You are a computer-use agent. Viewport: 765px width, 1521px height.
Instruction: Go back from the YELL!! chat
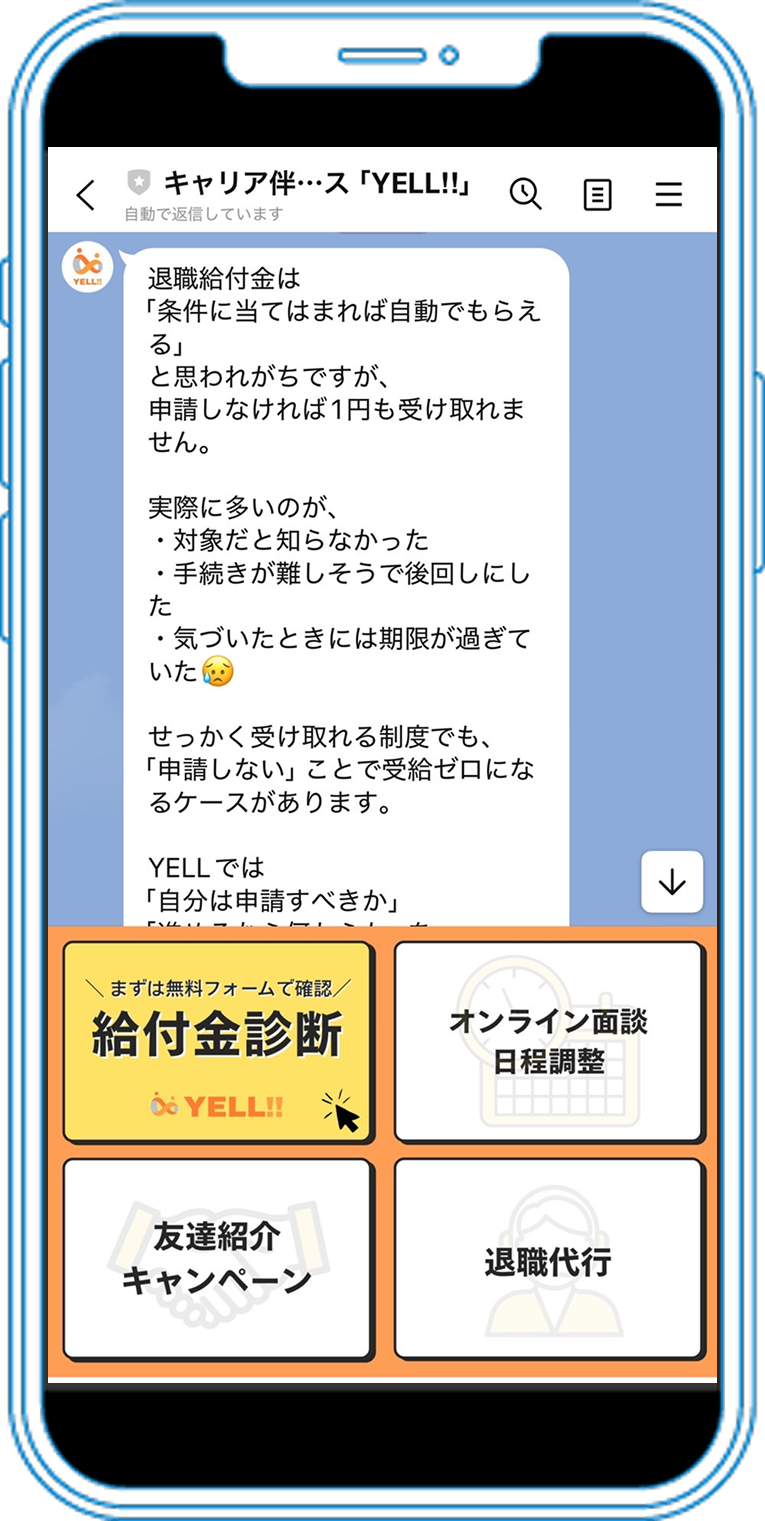tap(86, 195)
